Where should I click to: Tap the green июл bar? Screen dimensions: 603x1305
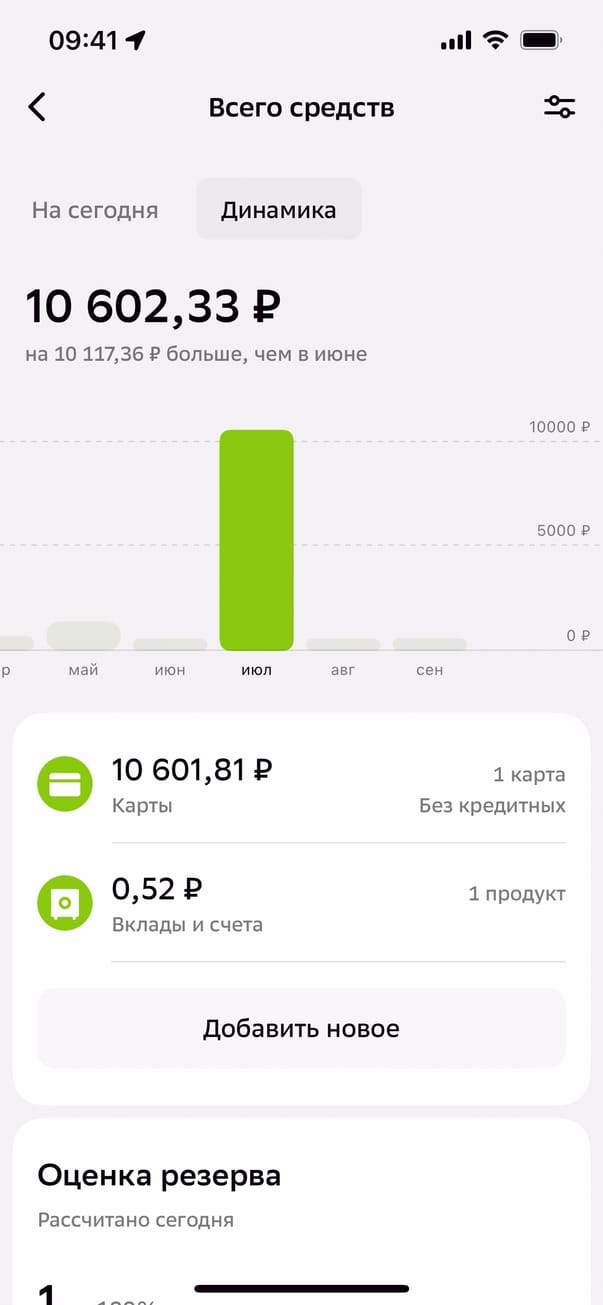point(256,540)
